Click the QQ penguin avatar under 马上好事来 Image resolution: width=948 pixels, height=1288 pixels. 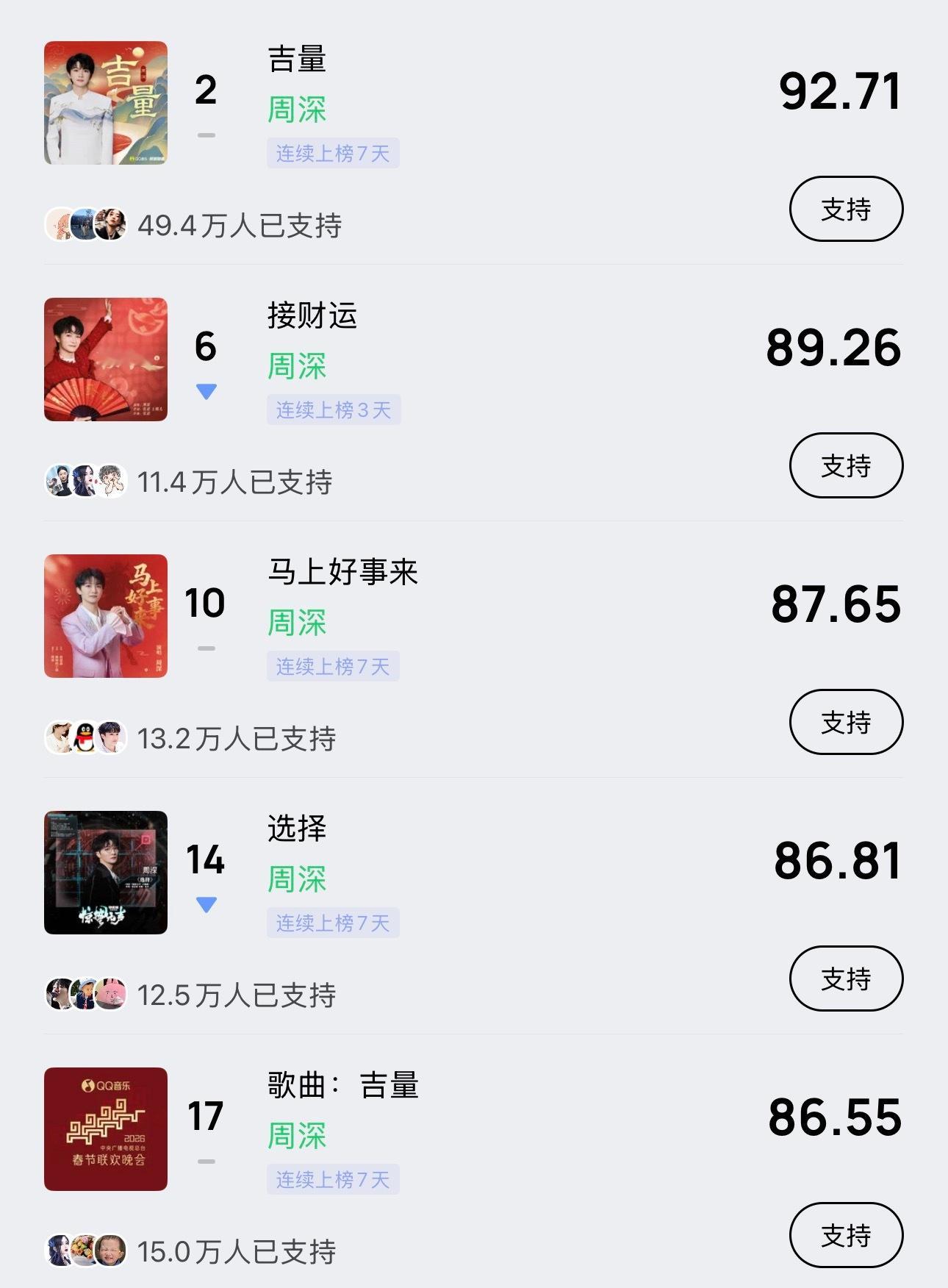tap(83, 737)
